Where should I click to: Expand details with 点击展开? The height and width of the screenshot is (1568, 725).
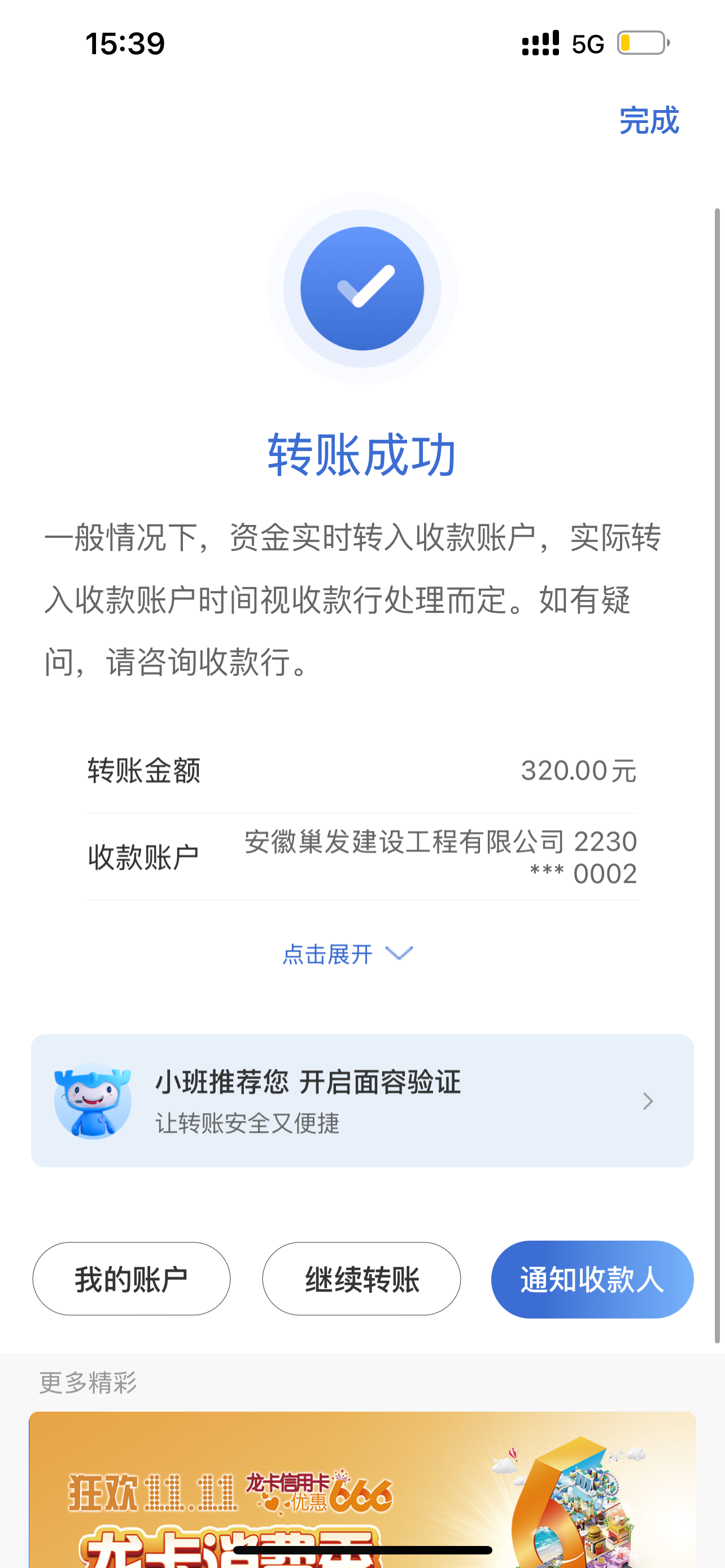pyautogui.click(x=347, y=954)
